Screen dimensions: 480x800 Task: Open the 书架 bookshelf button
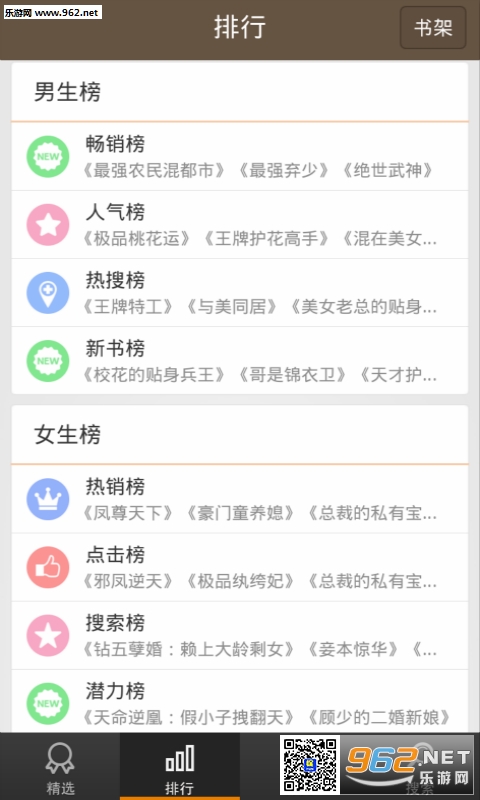(433, 28)
